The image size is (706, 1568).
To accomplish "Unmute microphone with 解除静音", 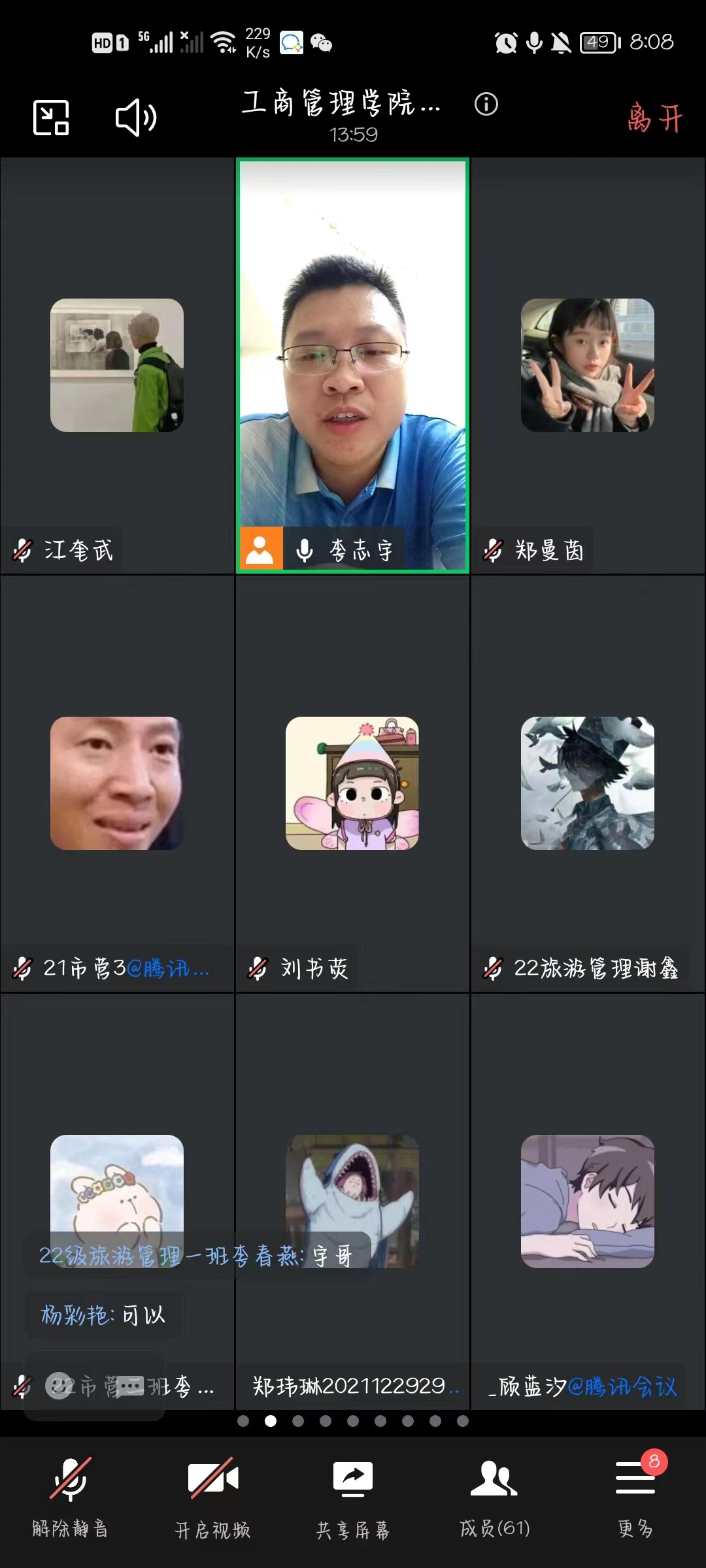I will [x=70, y=1496].
